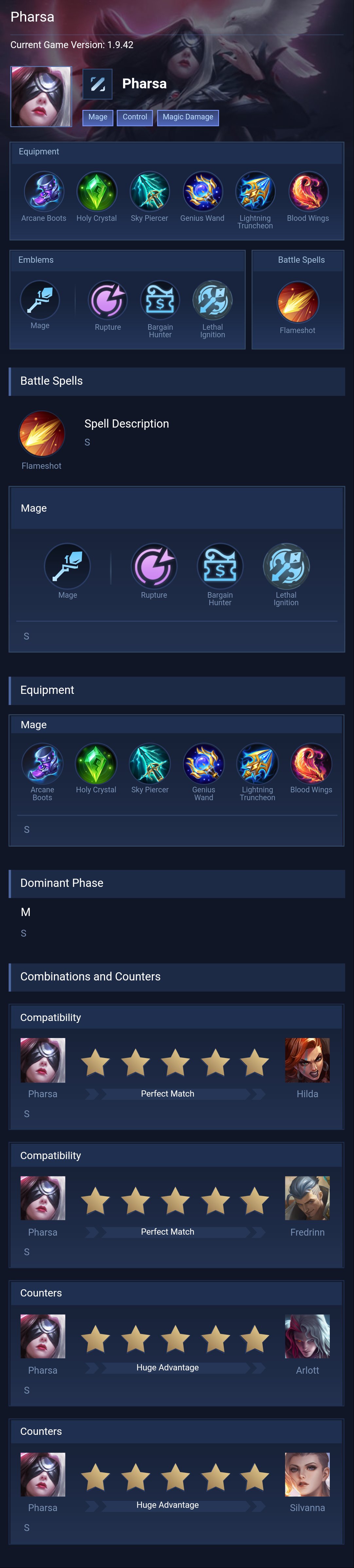
Task: View Arlott's hero page from Counters
Action: (x=307, y=1336)
